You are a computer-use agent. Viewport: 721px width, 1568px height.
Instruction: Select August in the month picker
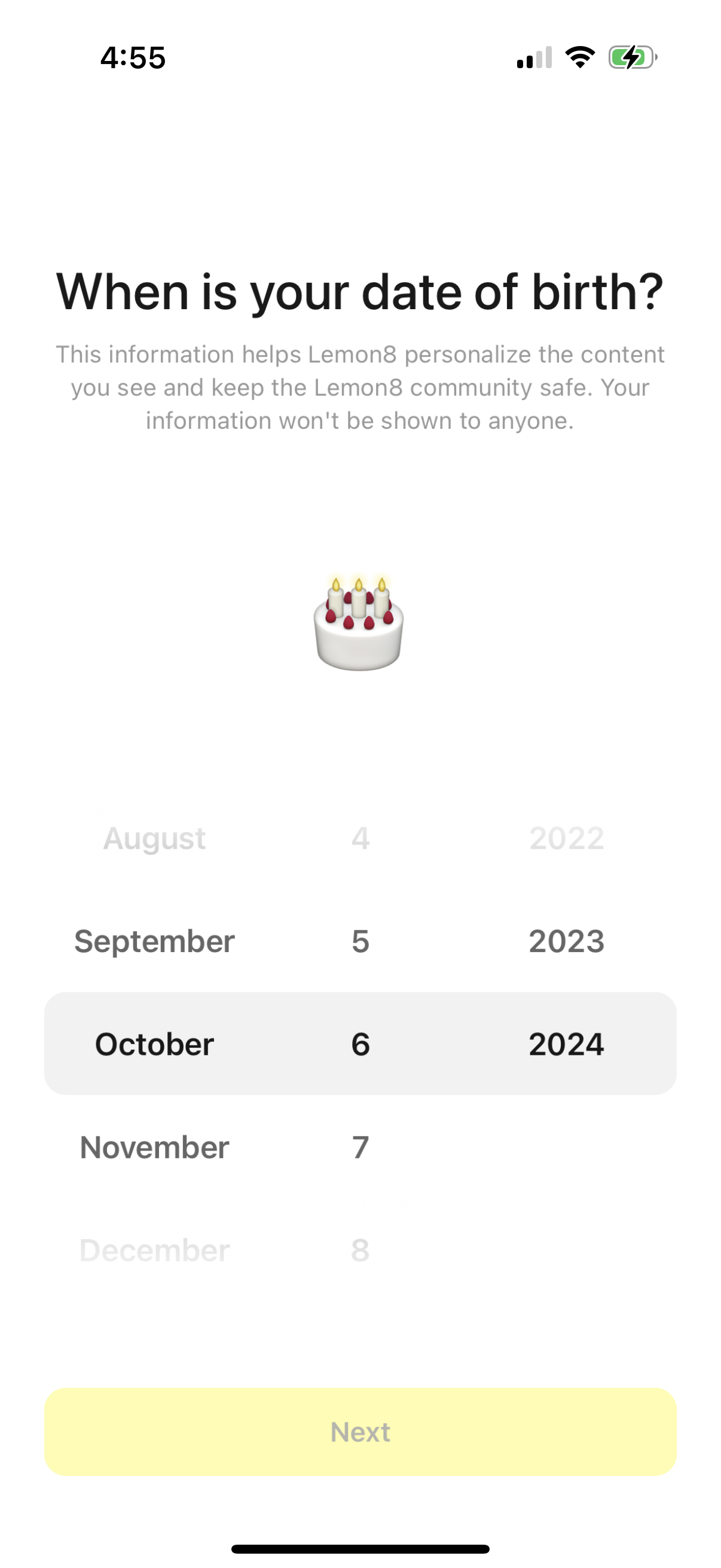pos(153,839)
